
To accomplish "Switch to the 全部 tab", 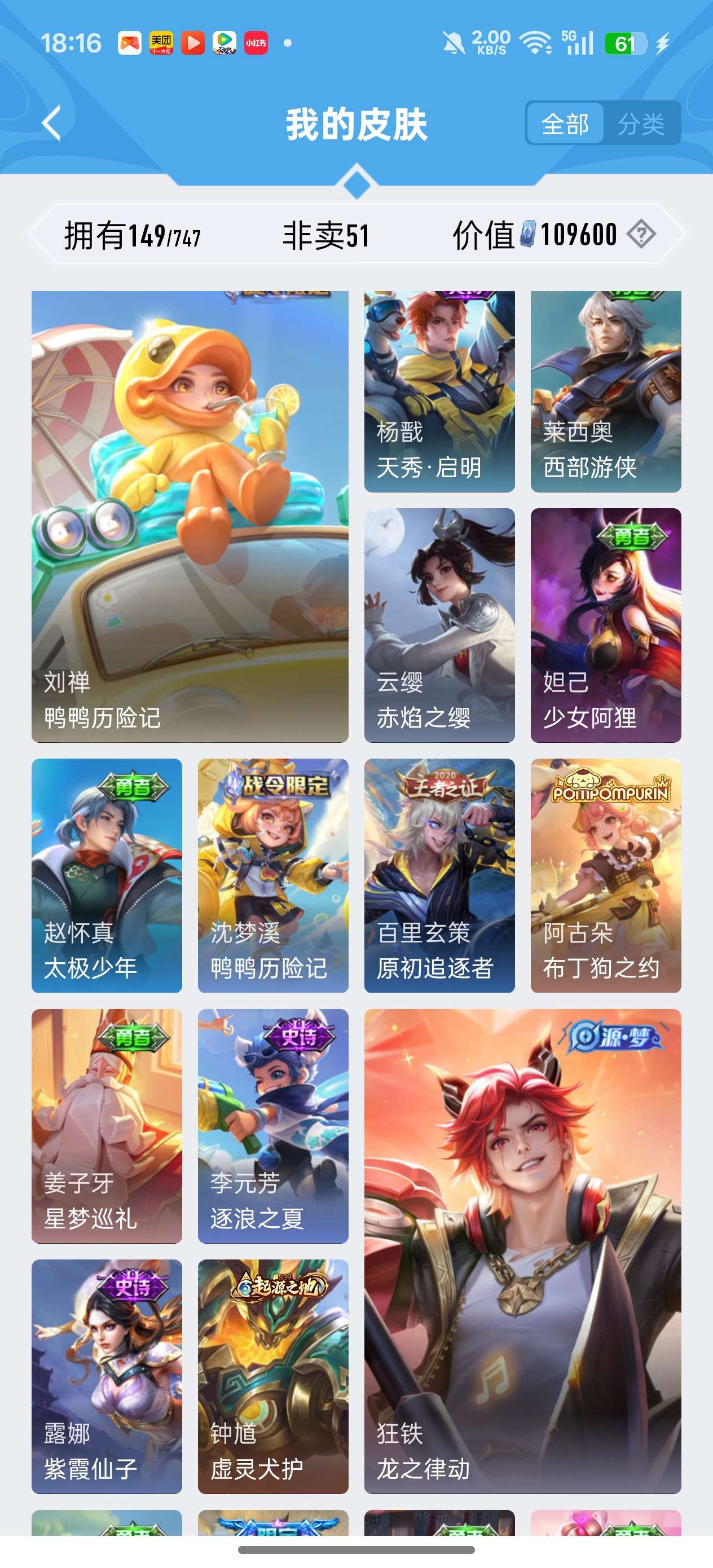I will (x=565, y=124).
